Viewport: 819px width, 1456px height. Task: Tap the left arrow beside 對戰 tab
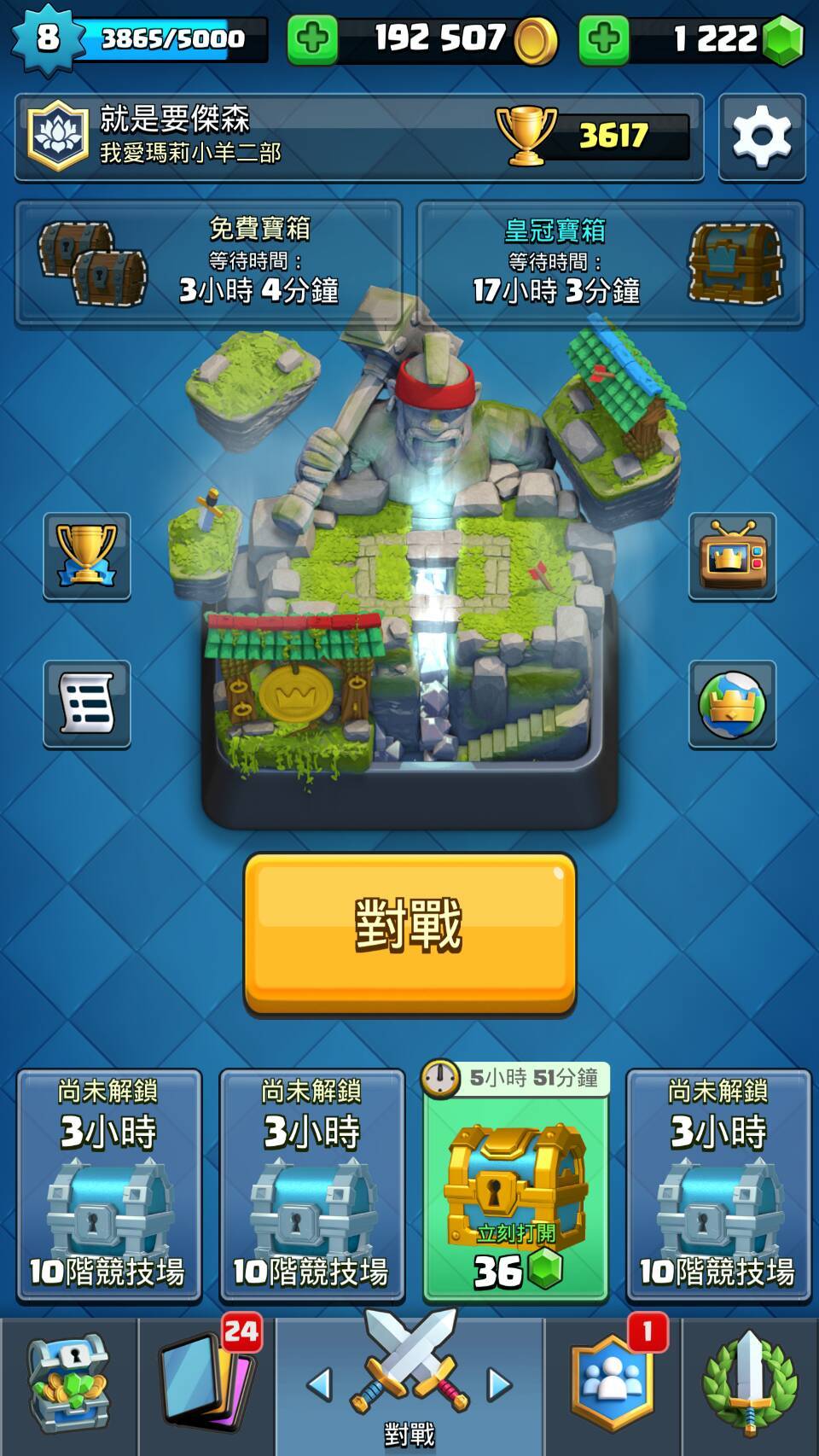320,1384
